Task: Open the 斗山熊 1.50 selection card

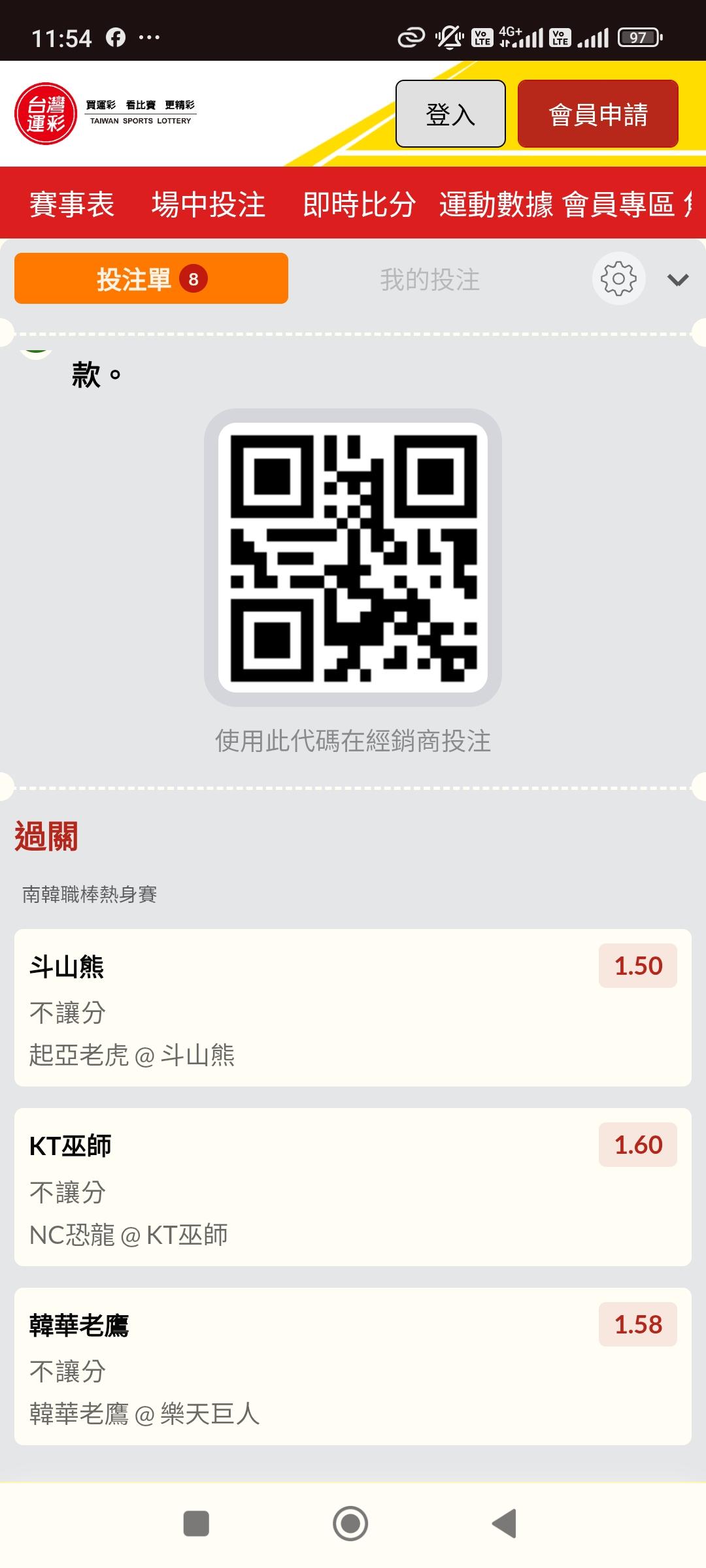Action: (x=352, y=1007)
